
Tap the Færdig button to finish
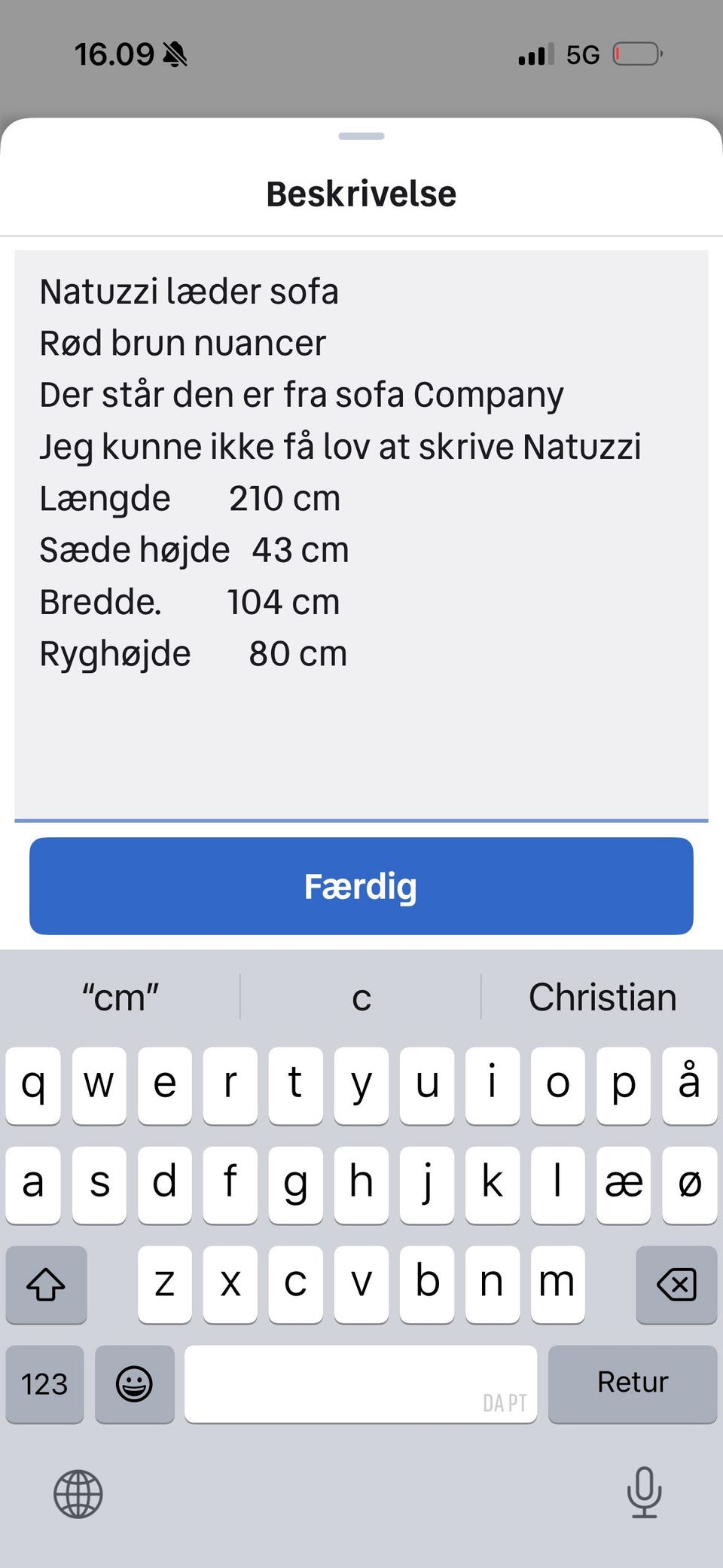361,886
